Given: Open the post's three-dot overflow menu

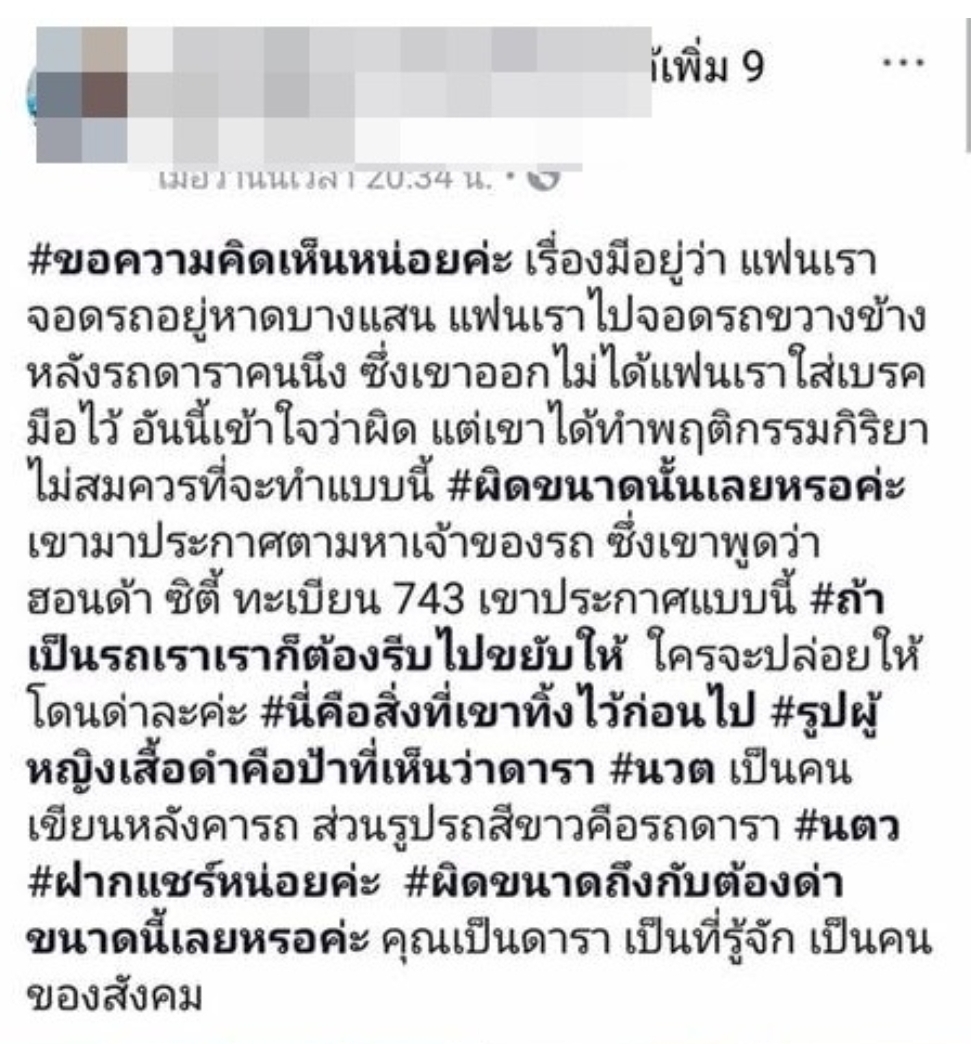Looking at the screenshot, I should click(x=906, y=60).
